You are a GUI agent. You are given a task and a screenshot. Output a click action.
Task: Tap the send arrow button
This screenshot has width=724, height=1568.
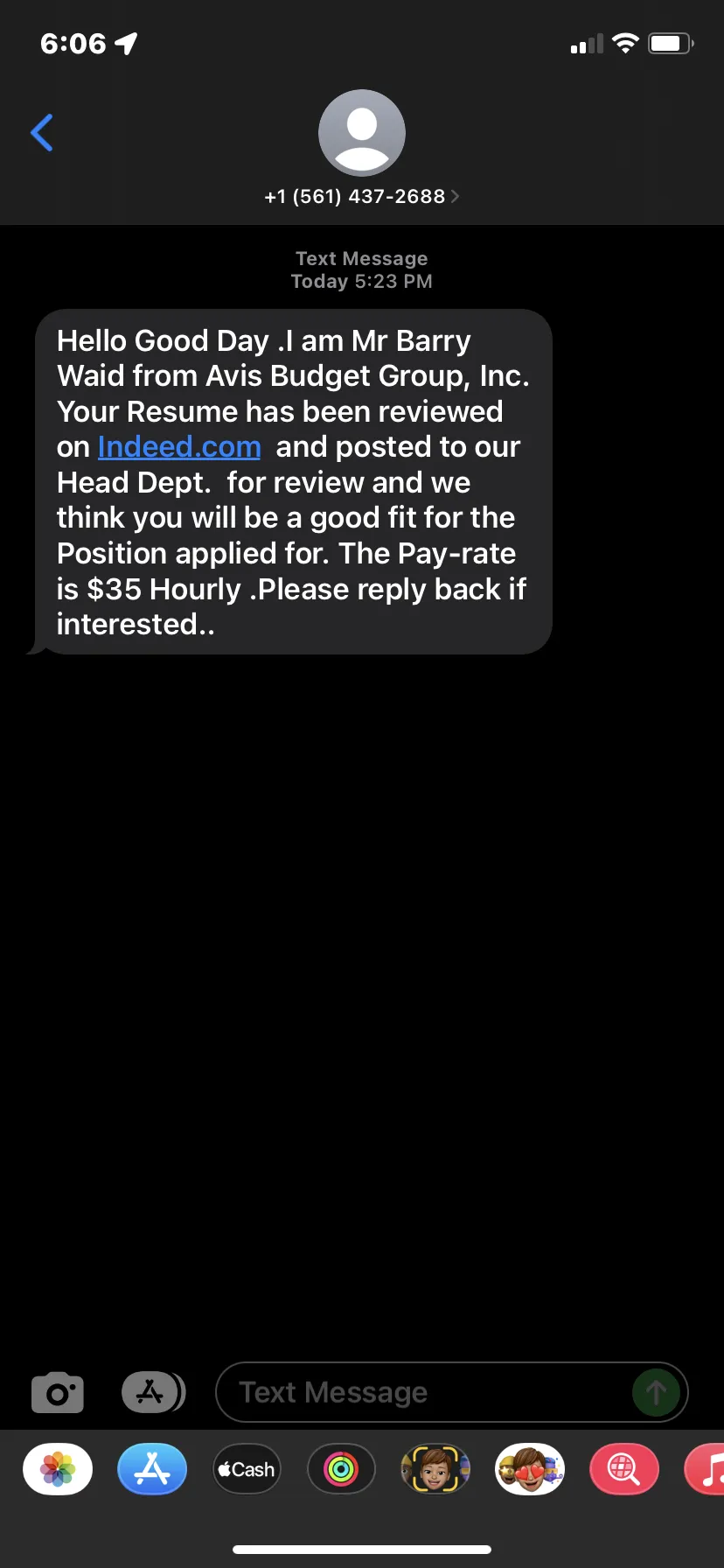(656, 1392)
